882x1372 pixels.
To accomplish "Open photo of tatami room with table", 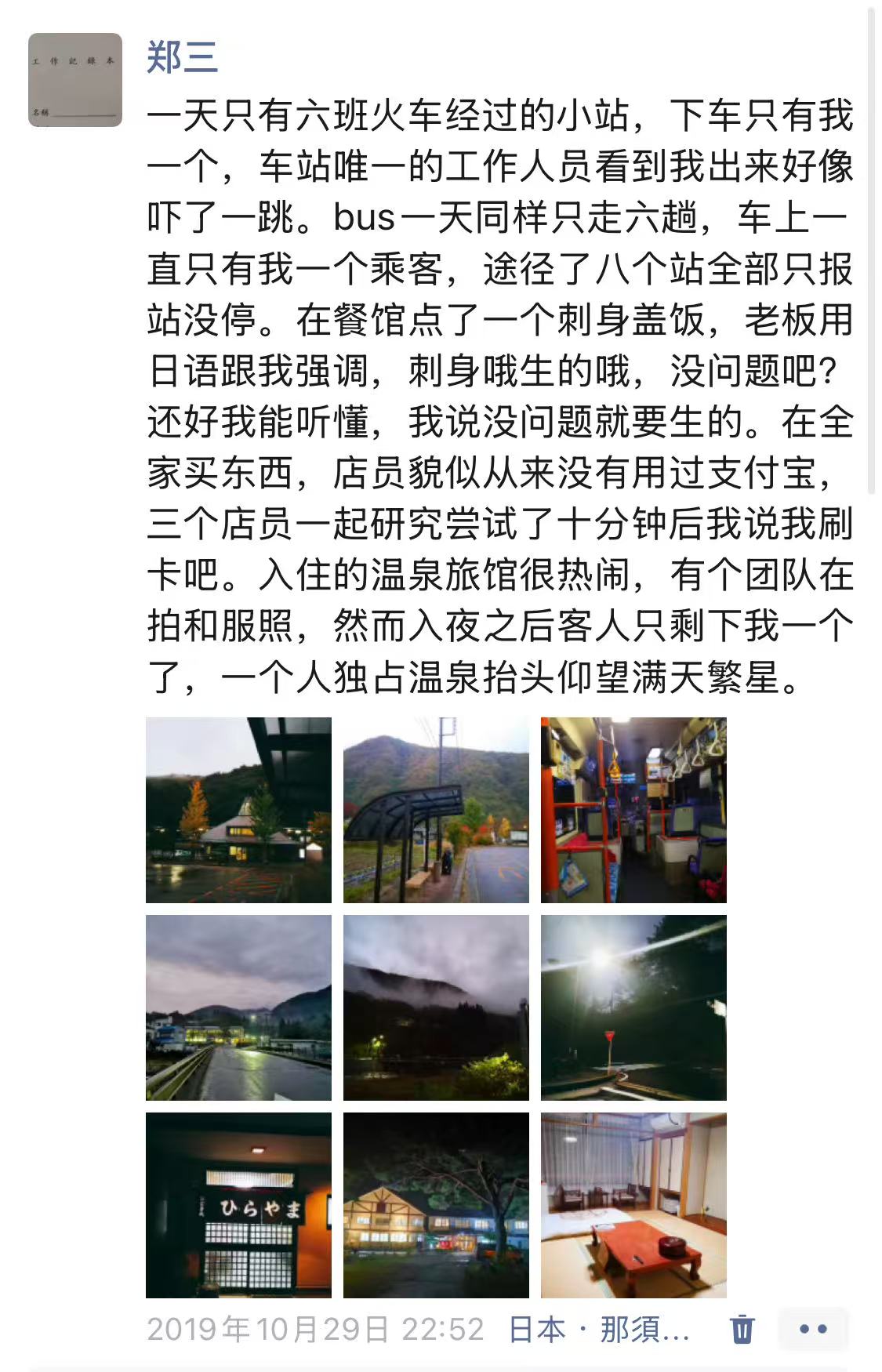I will click(x=633, y=1205).
